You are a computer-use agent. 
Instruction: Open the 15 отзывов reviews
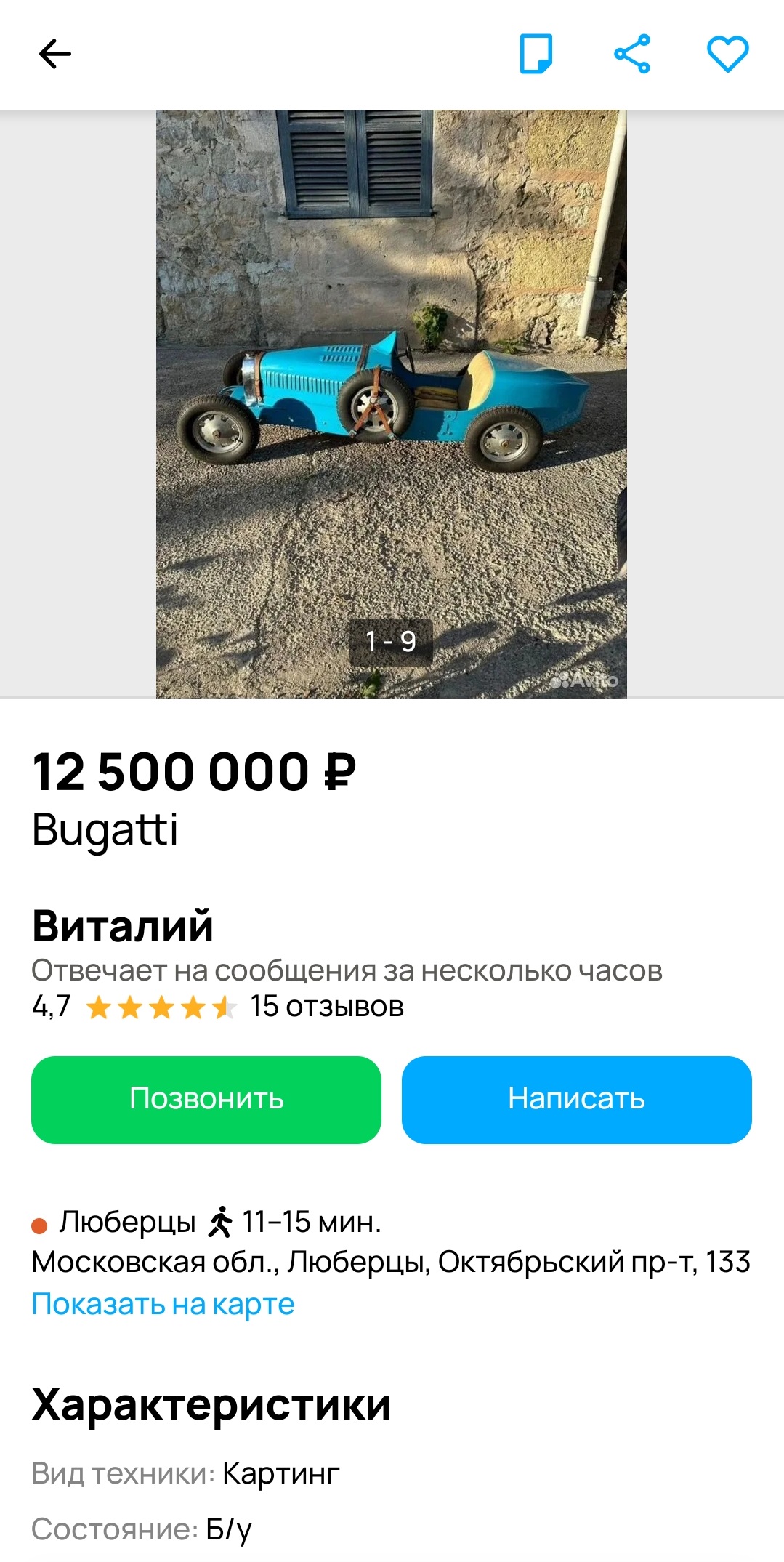pyautogui.click(x=326, y=1007)
